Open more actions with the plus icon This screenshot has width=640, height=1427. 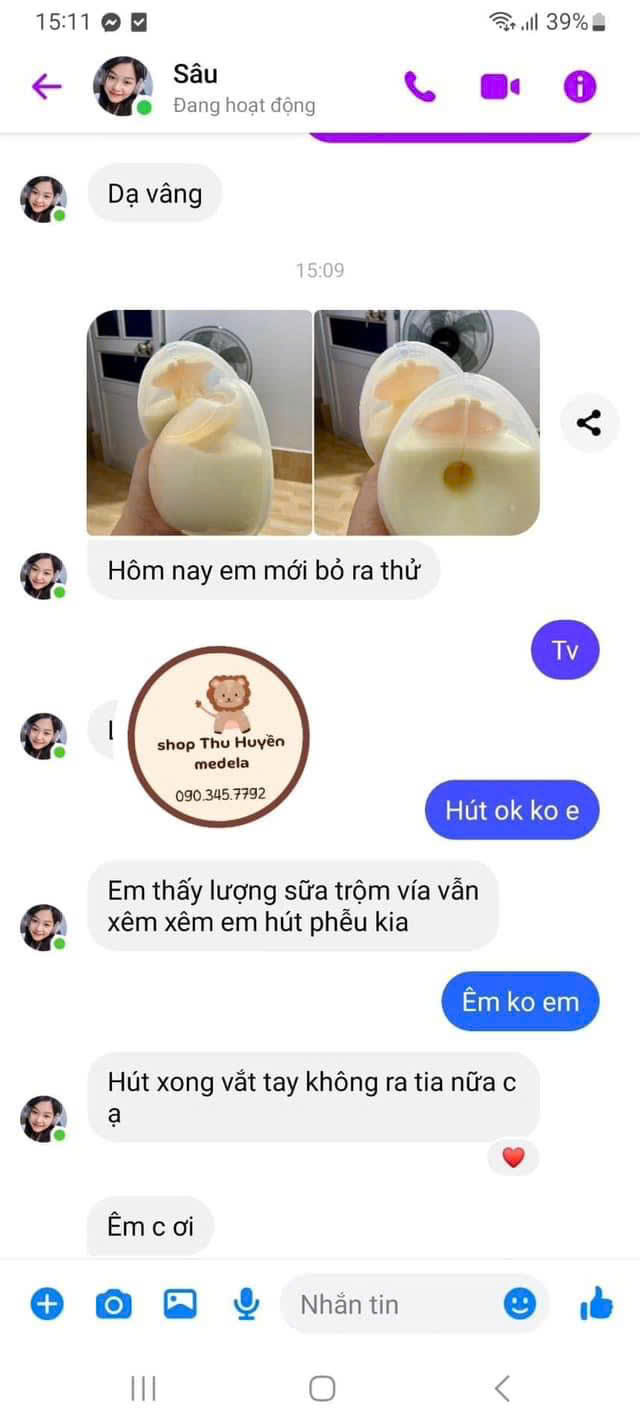[x=46, y=1304]
